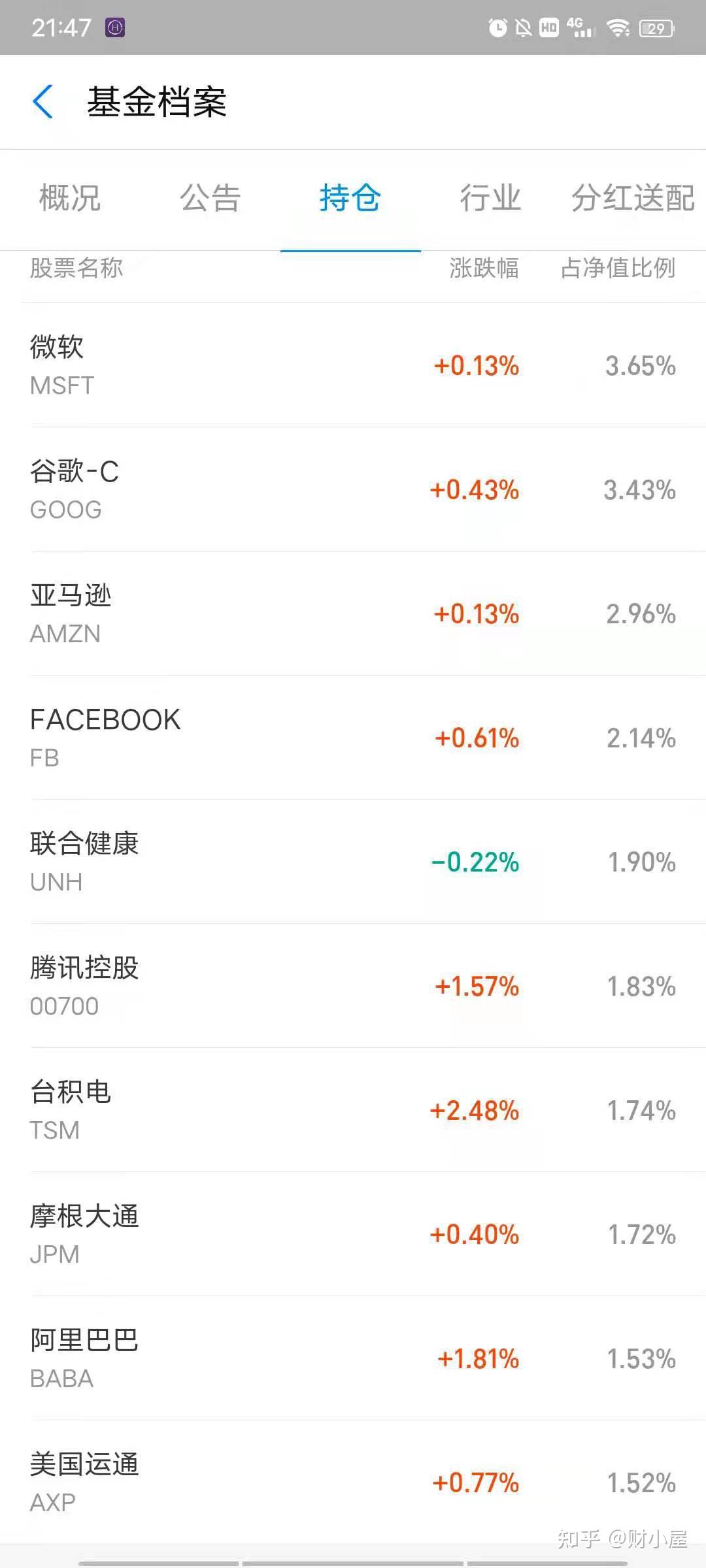View 台积电 TSM stock details
This screenshot has width=706, height=1568.
pos(353,1109)
